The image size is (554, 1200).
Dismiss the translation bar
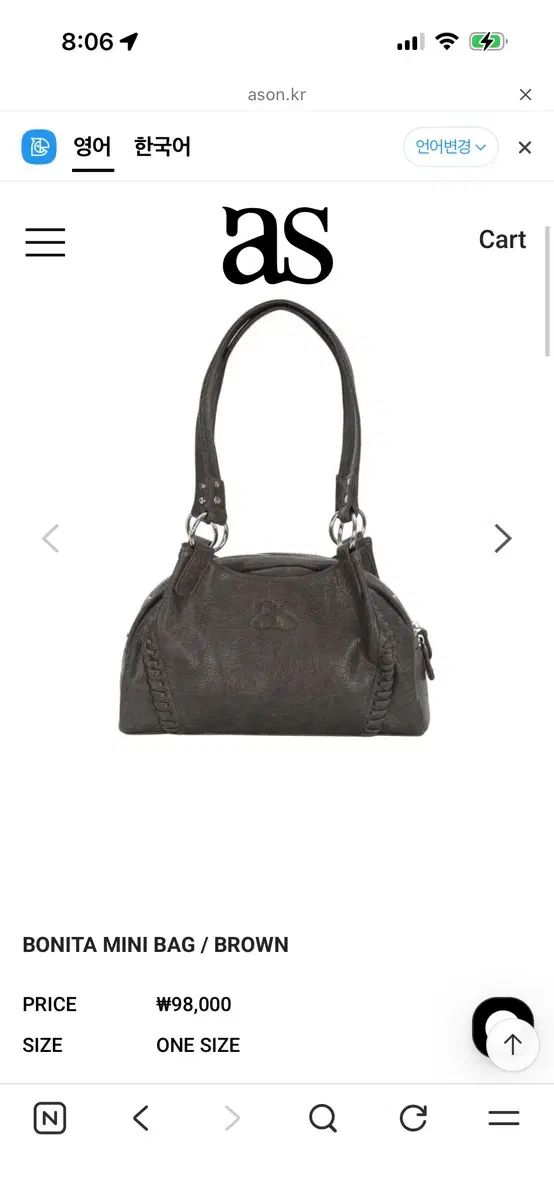525,147
